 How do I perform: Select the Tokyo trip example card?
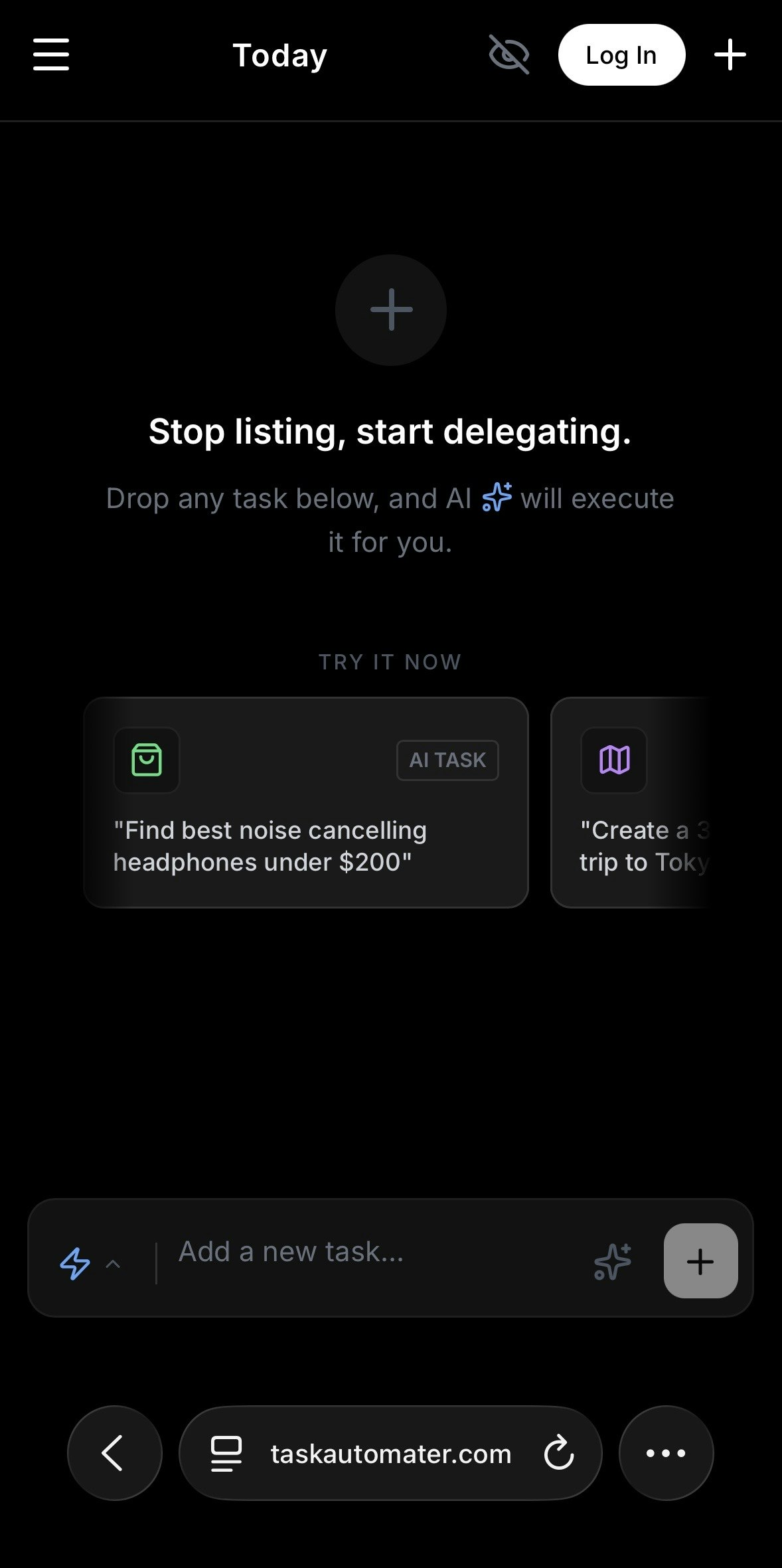(631, 802)
